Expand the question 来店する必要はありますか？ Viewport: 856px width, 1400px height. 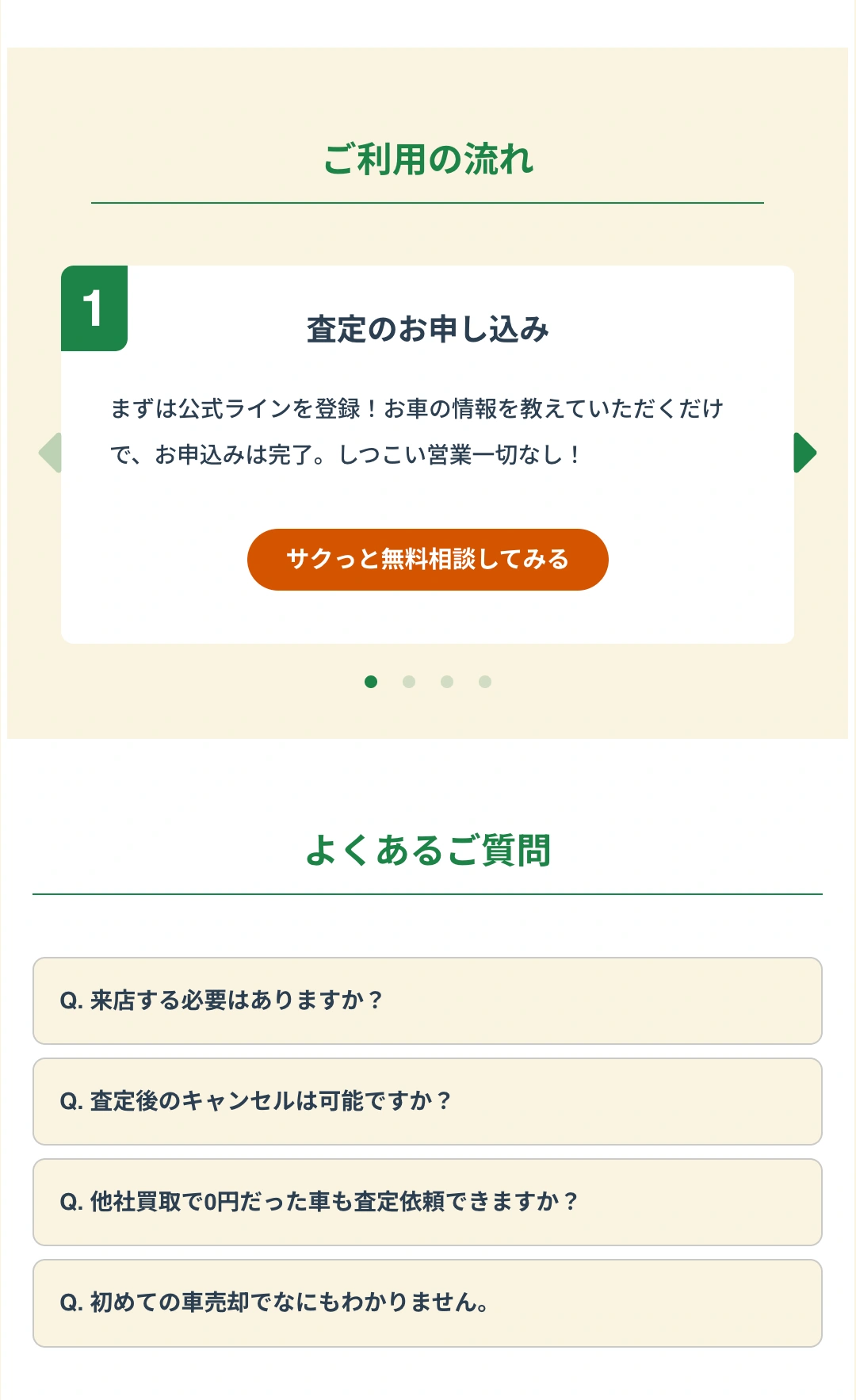click(427, 1000)
